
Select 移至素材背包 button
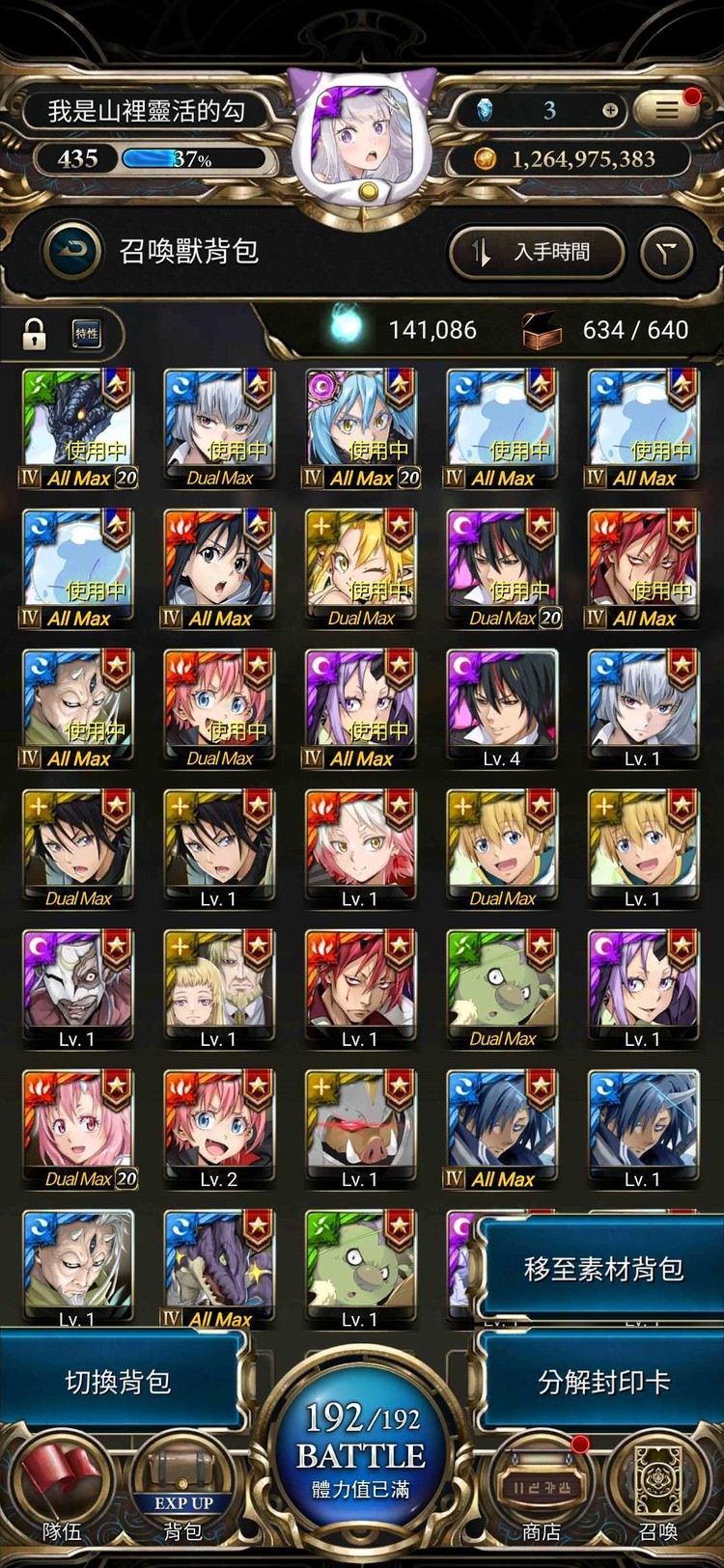click(602, 1268)
